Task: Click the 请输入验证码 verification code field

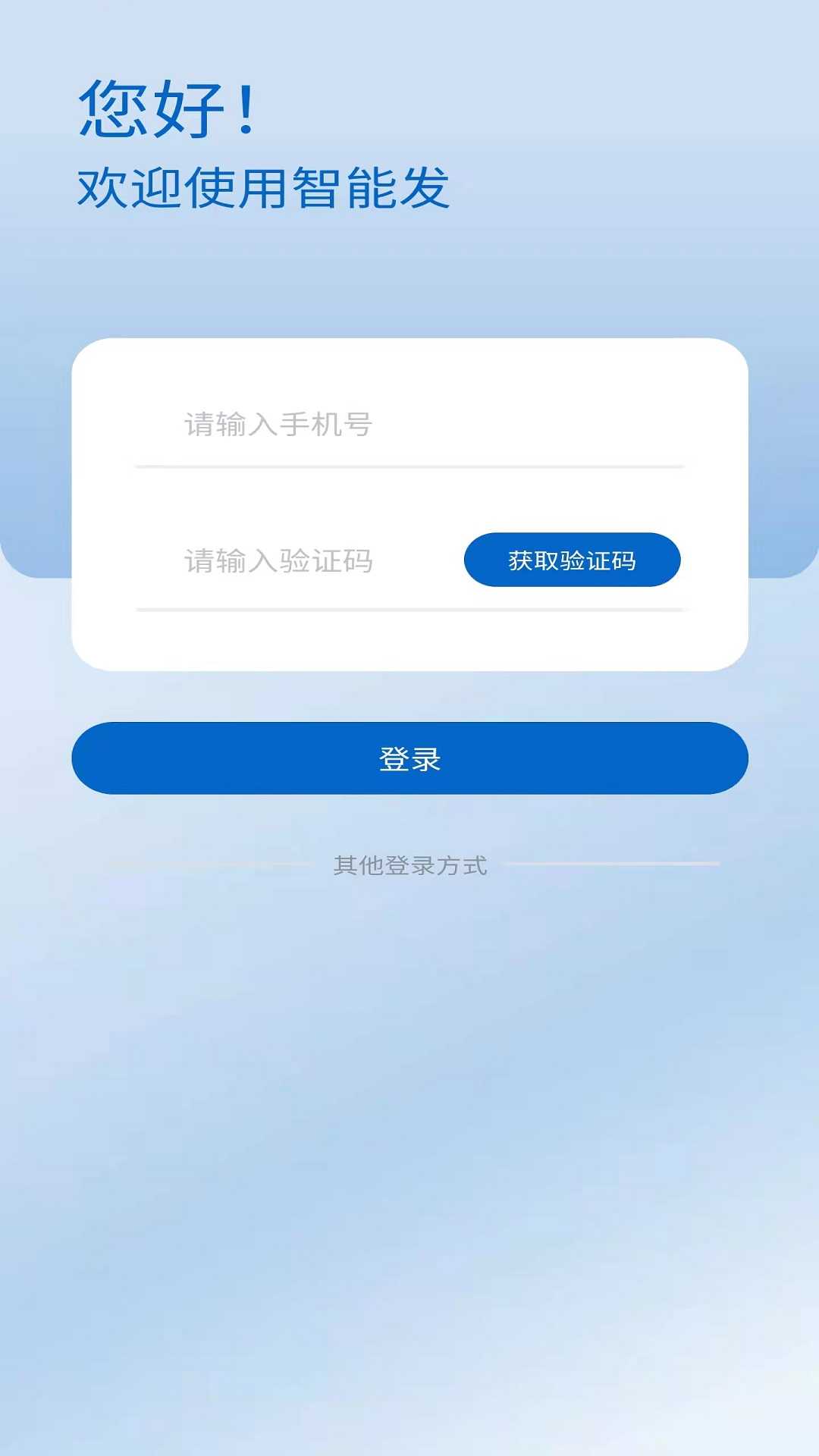Action: click(x=288, y=561)
